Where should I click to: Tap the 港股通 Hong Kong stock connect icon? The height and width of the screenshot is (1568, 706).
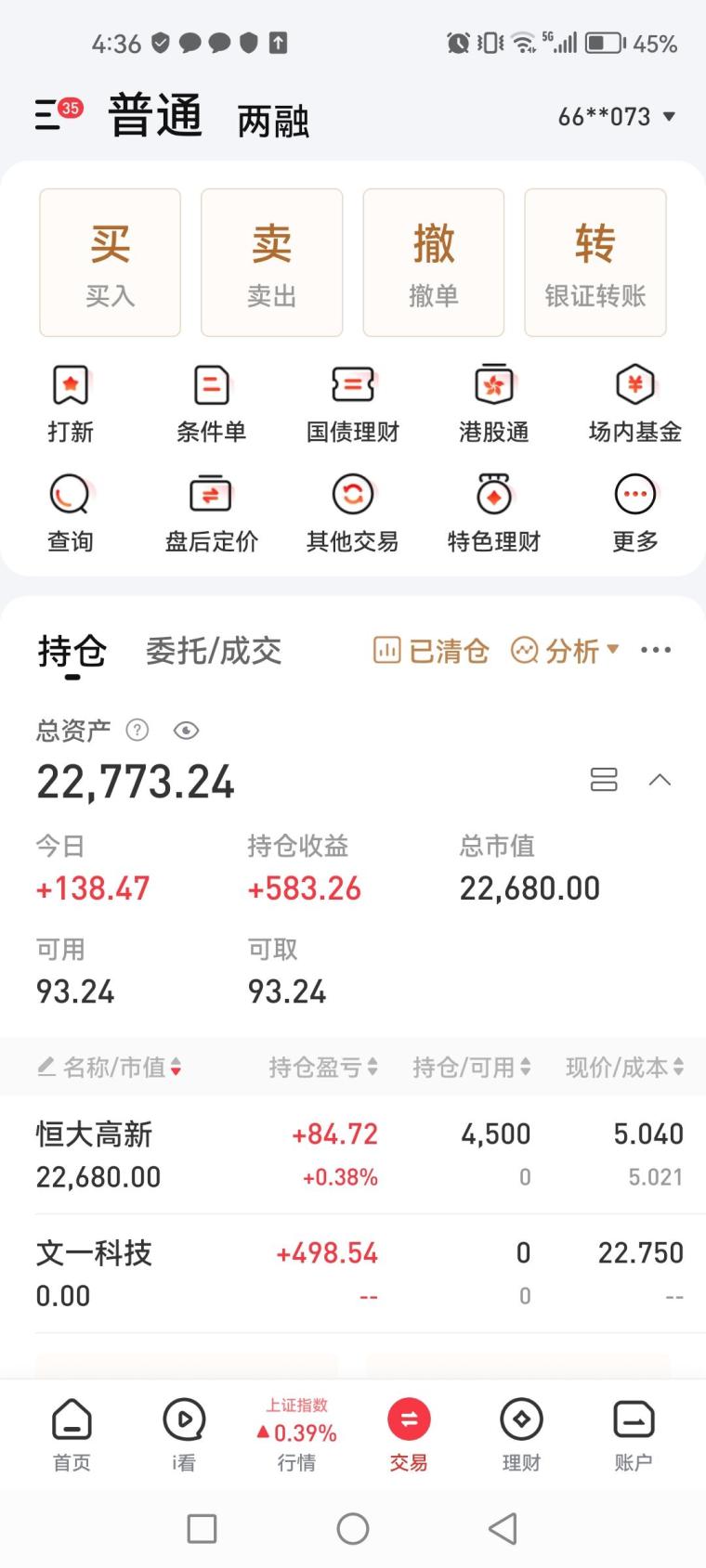[493, 403]
